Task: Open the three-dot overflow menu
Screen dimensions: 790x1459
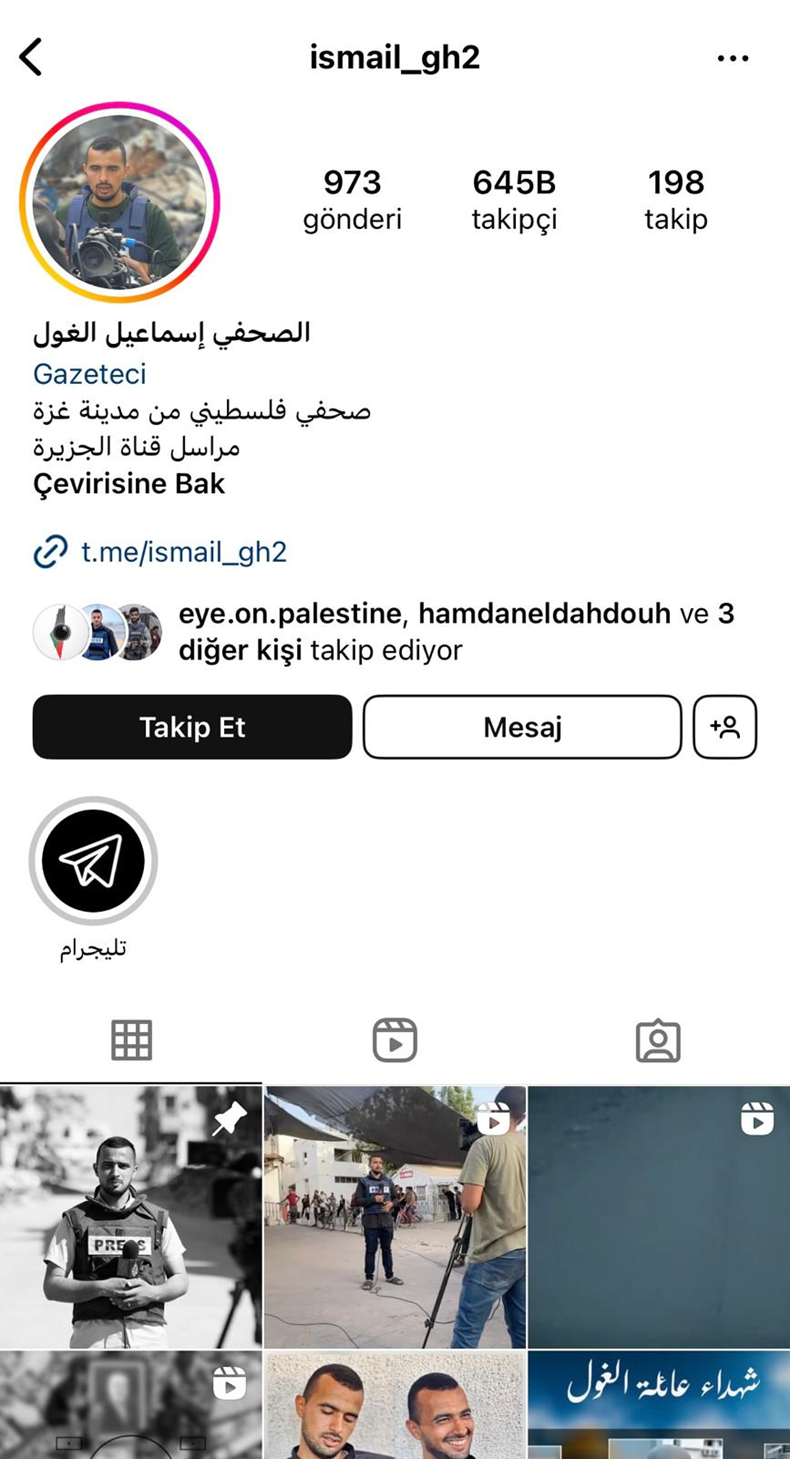Action: tap(733, 58)
